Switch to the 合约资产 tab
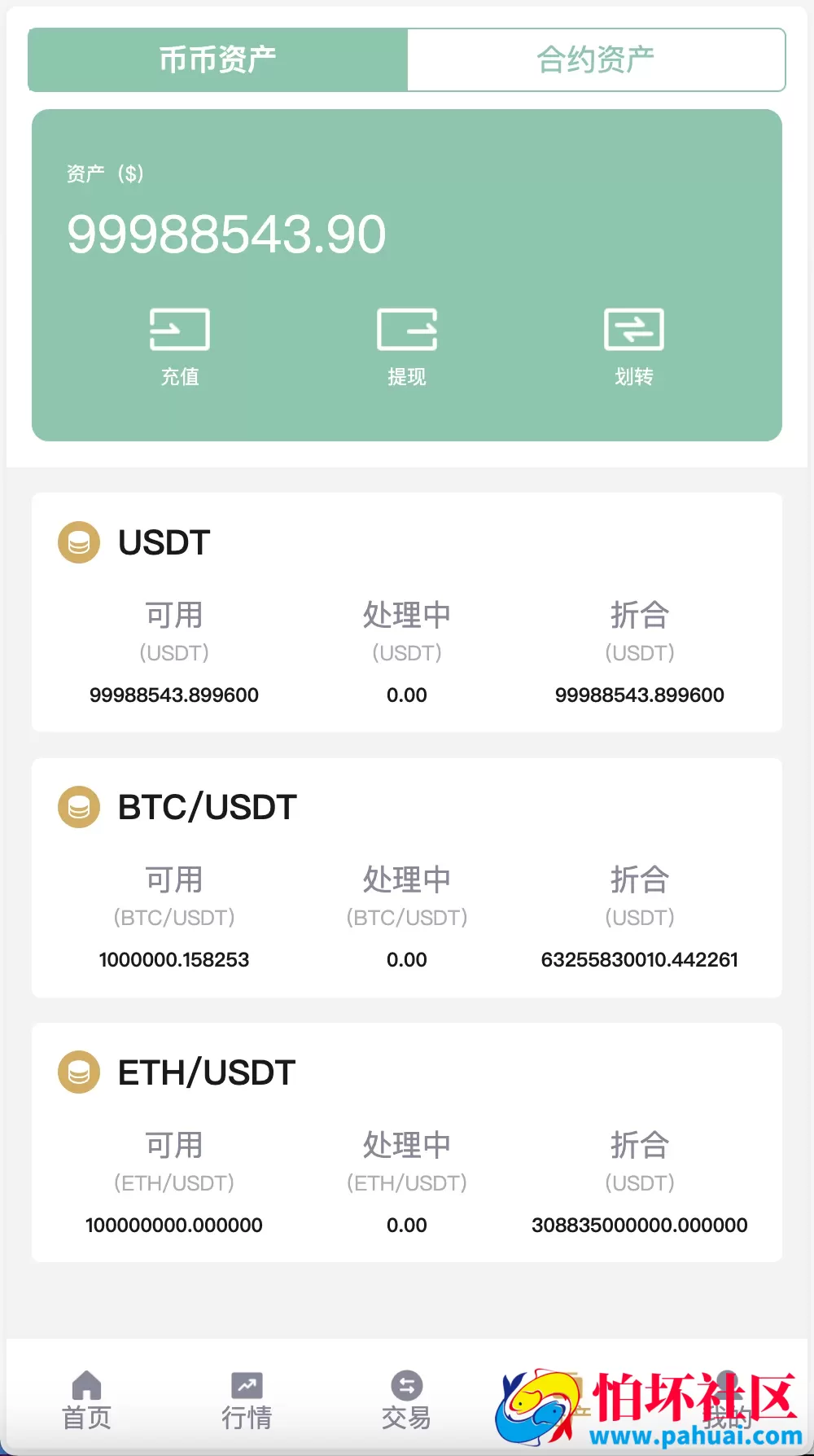Viewport: 814px width, 1456px height. (595, 59)
